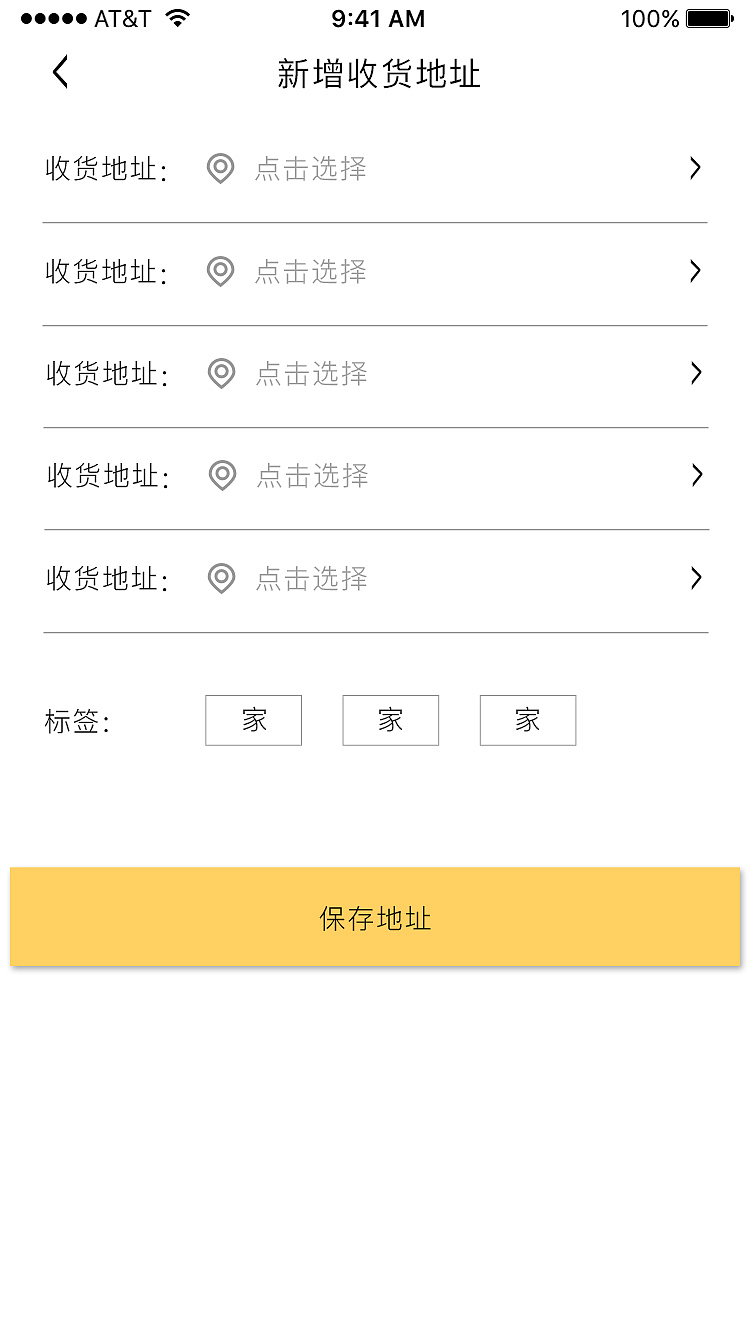
Task: Click the location pin icon in the third address row
Action: coord(220,373)
